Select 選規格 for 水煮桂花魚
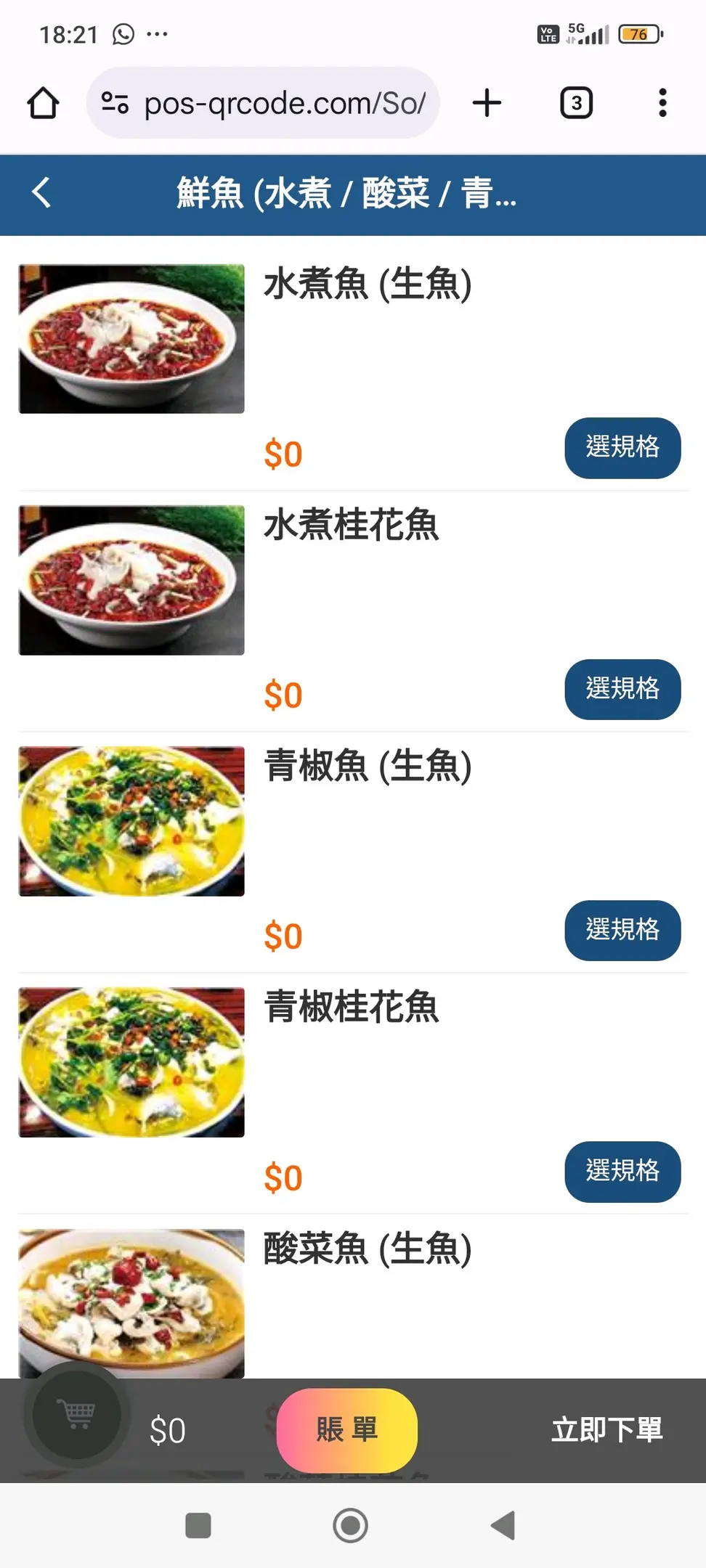Image resolution: width=706 pixels, height=1568 pixels. (x=622, y=689)
